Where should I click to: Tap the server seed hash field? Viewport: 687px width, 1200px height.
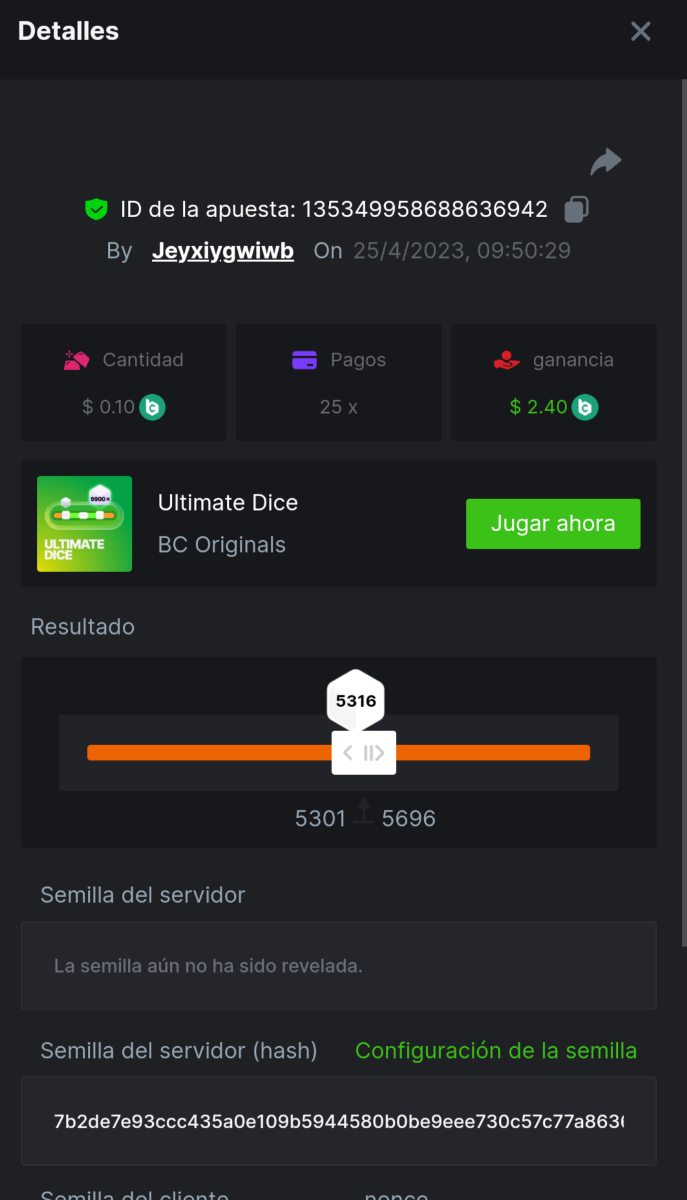tap(338, 1121)
